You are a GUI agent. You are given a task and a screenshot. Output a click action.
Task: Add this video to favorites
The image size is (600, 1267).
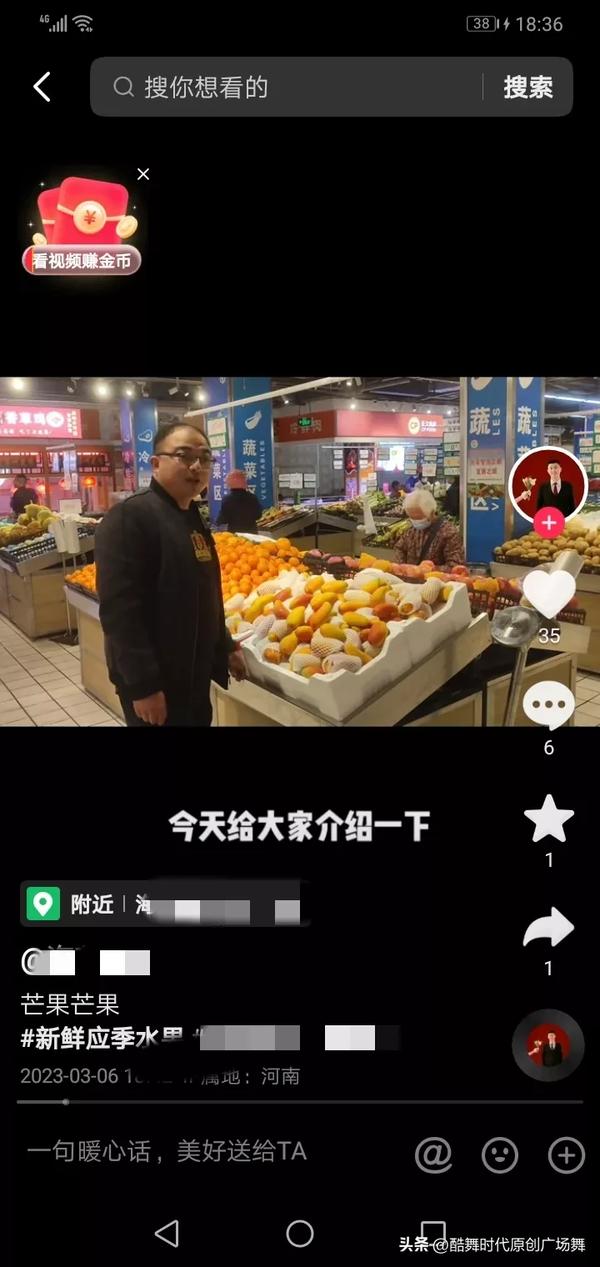[549, 820]
